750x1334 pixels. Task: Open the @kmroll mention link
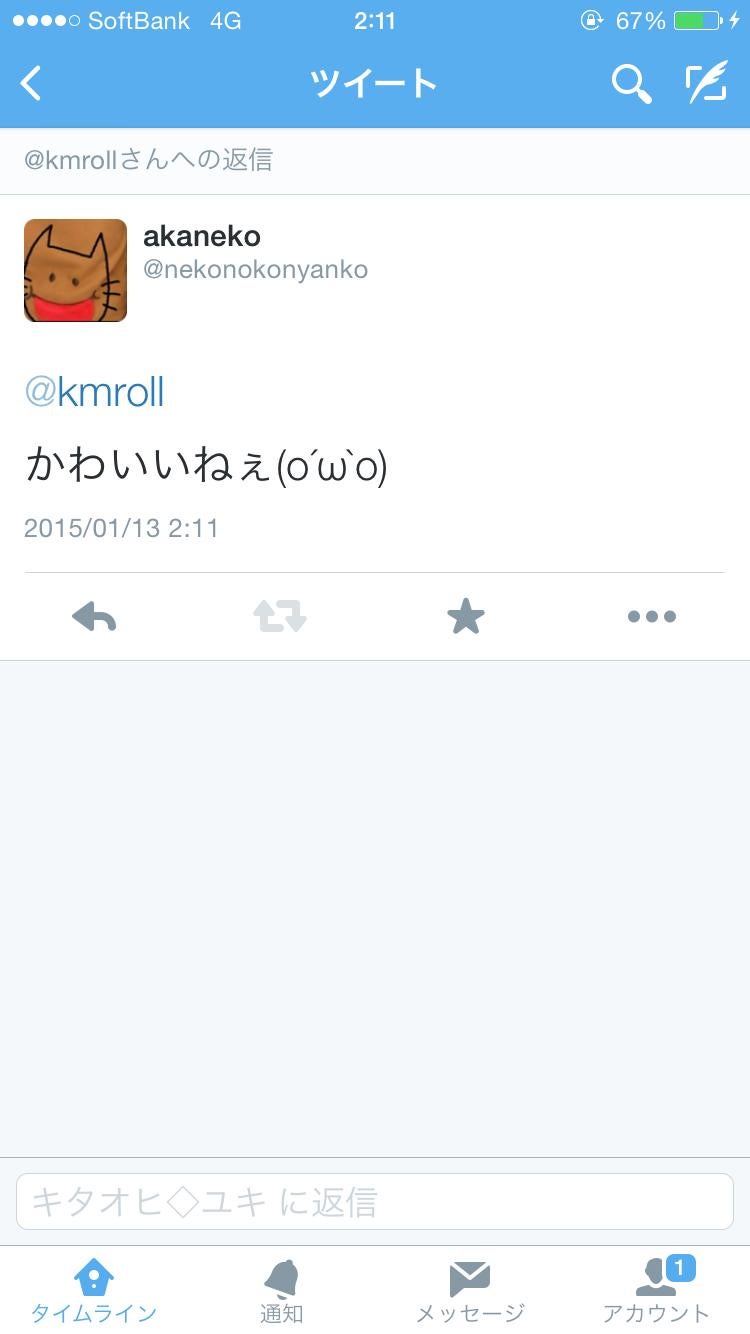[x=94, y=392]
